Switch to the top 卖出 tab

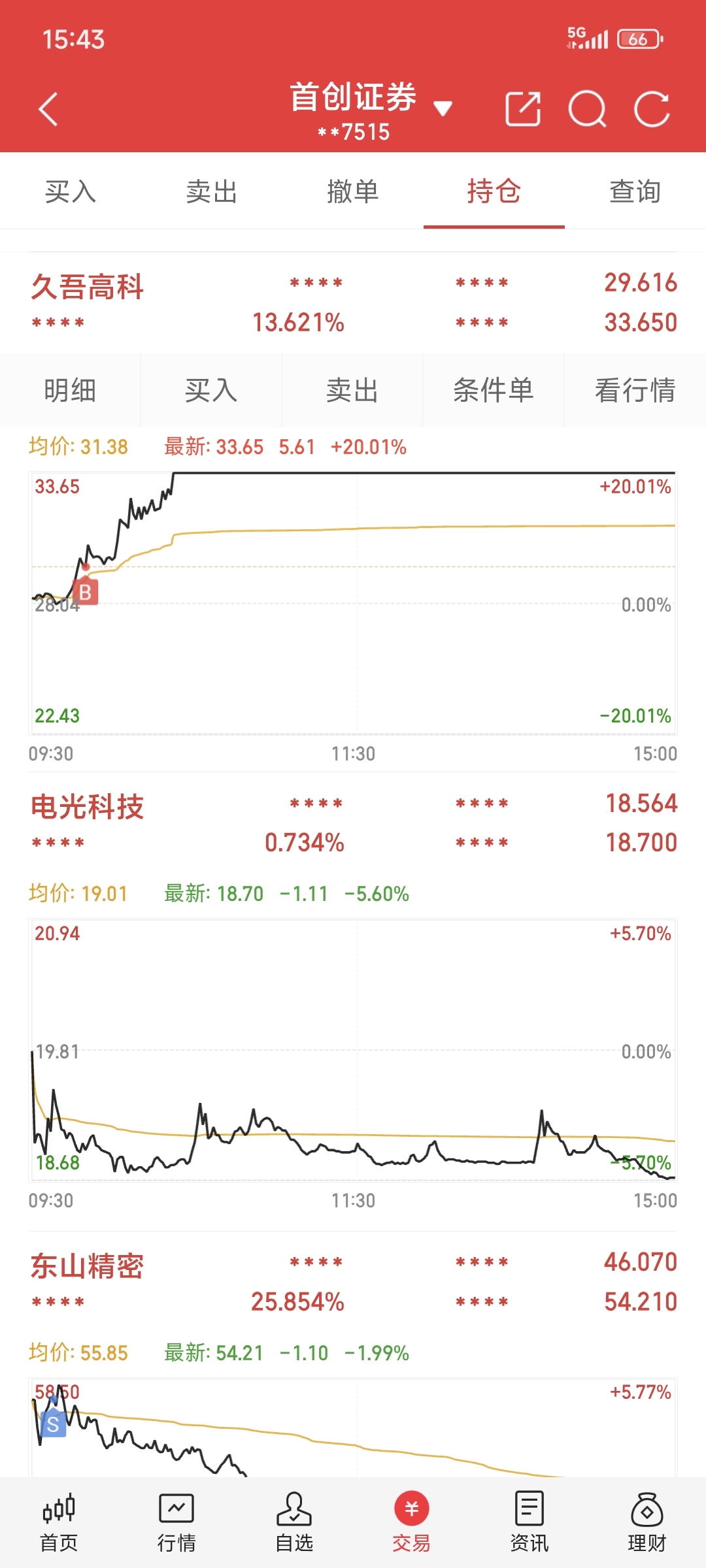(212, 191)
